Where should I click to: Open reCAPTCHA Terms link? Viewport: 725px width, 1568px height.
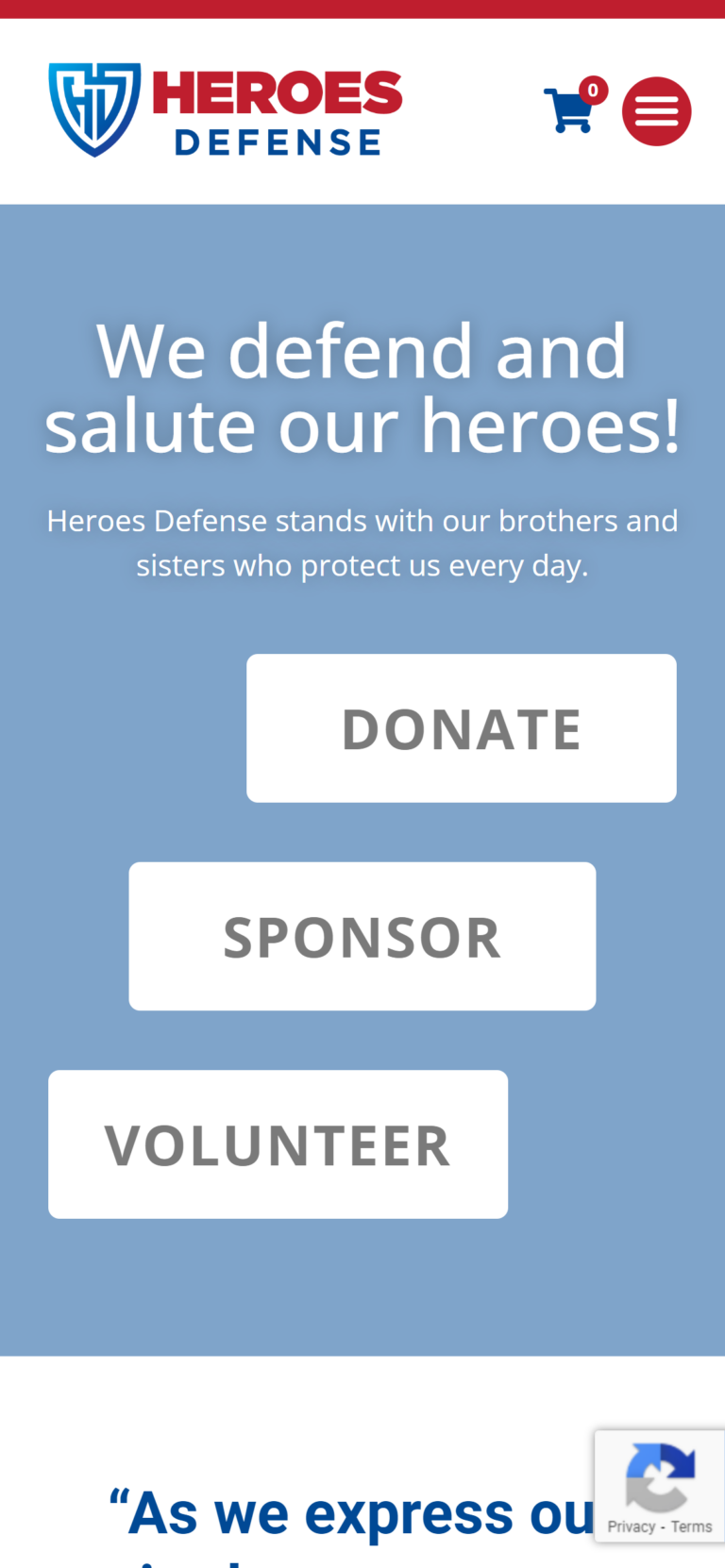click(x=692, y=1526)
